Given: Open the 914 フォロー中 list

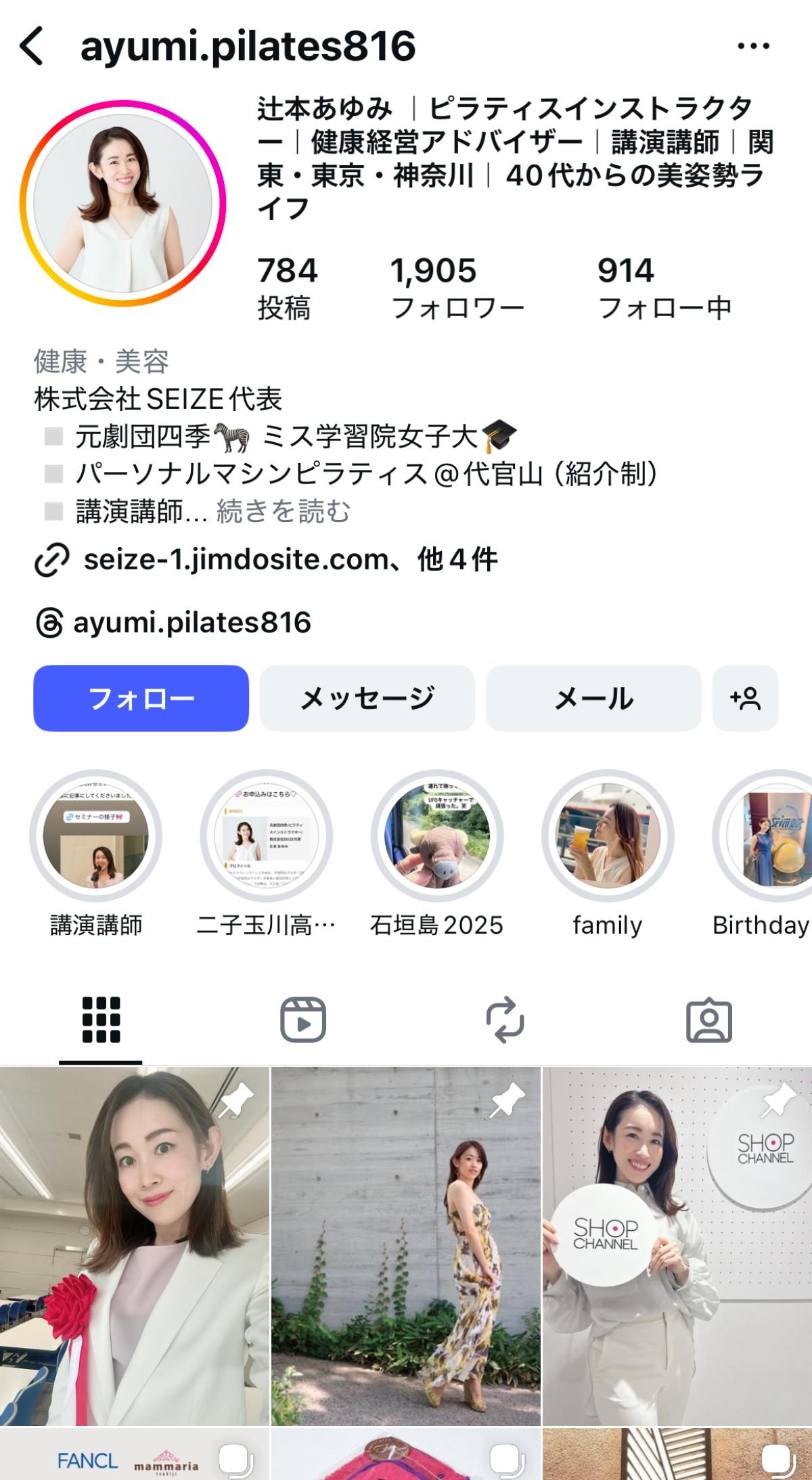Looking at the screenshot, I should [x=664, y=288].
